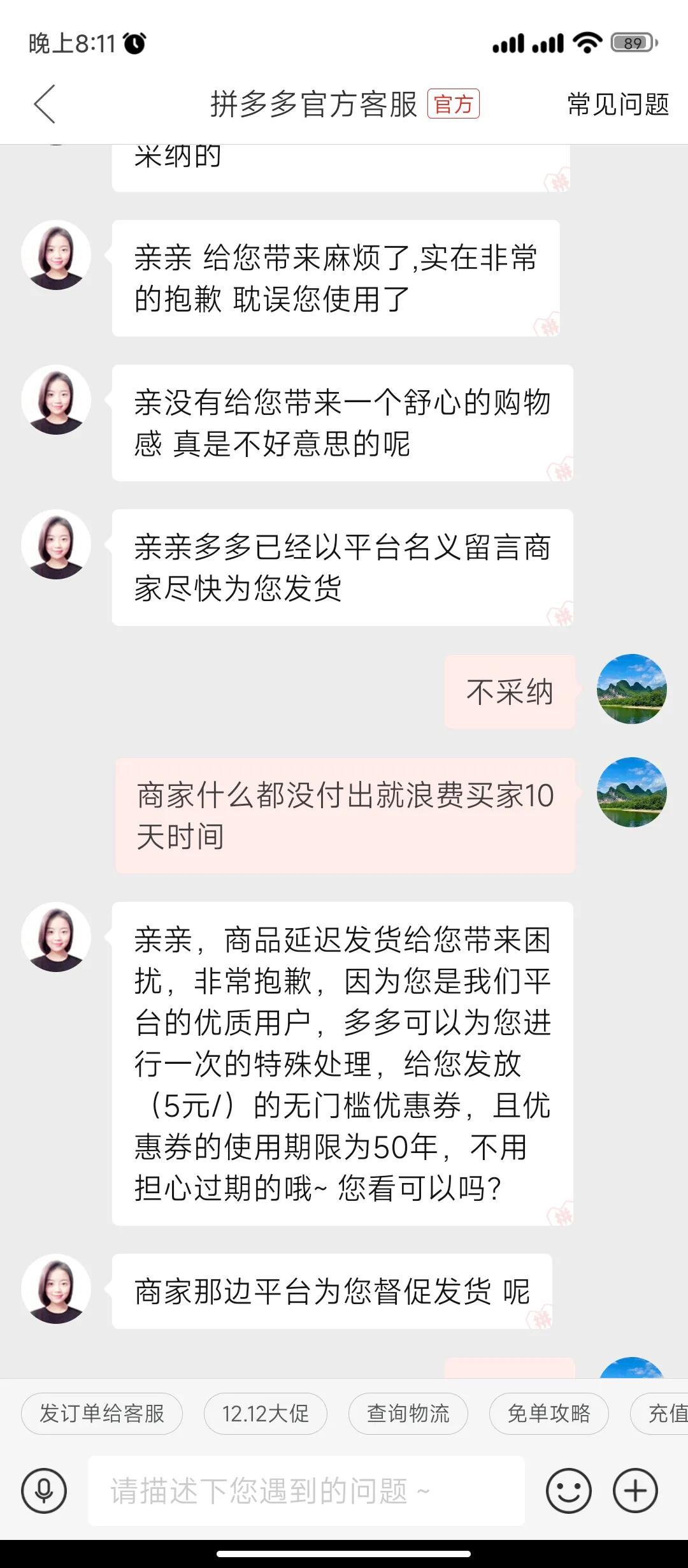Tap the 充值 recharge shortcut
This screenshot has height=1568, width=688.
point(668,1414)
